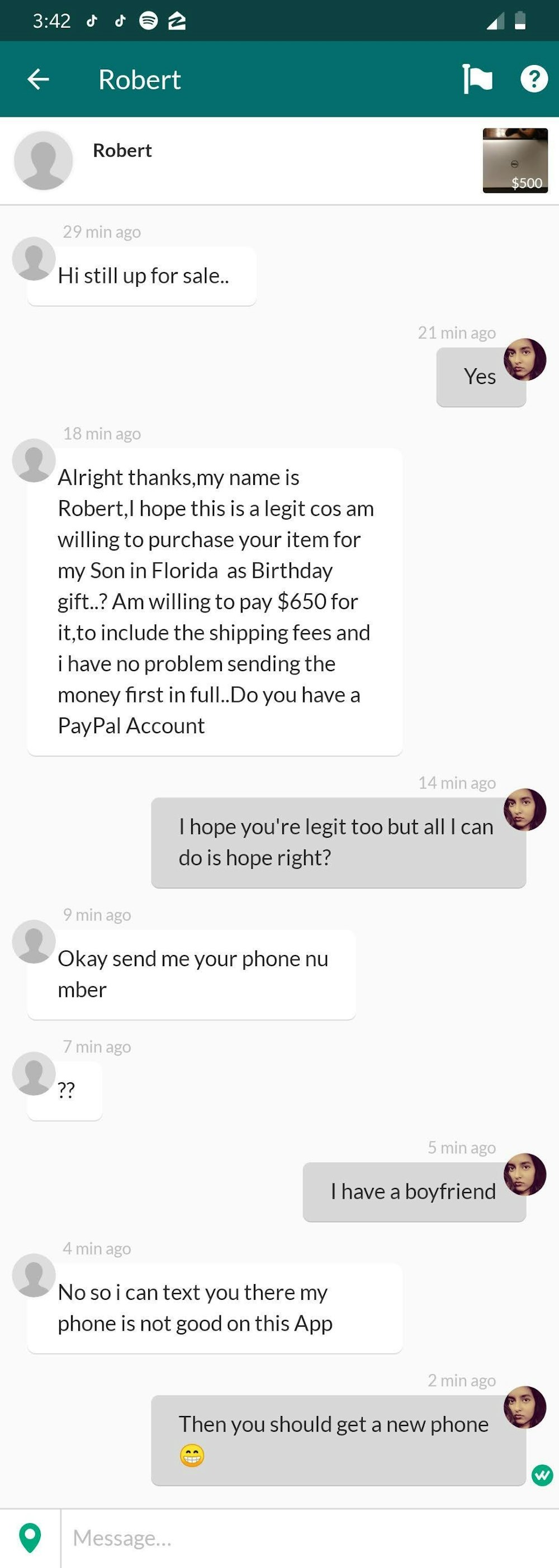Screen dimensions: 559x1568
Task: Go back from Robert's chat
Action: pyautogui.click(x=39, y=79)
